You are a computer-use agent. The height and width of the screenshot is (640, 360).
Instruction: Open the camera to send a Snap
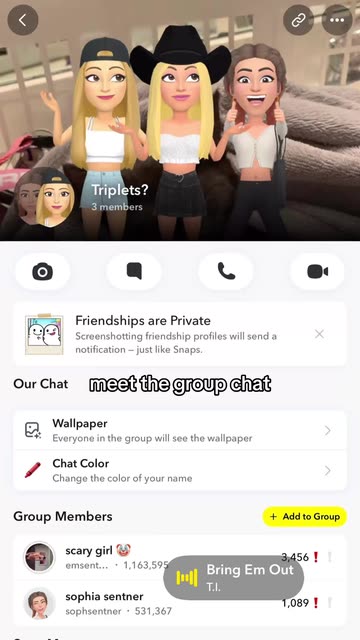[x=43, y=271]
